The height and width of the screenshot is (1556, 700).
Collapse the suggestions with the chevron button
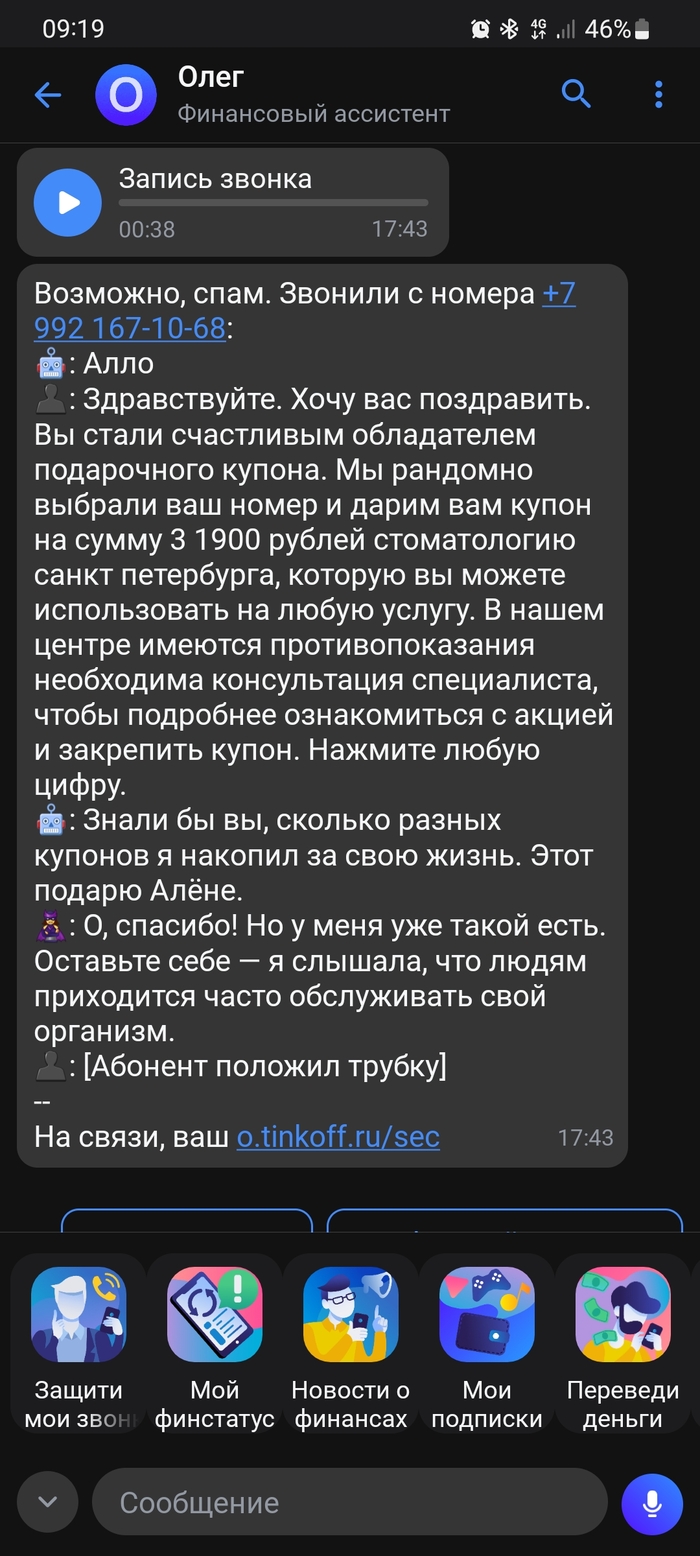pyautogui.click(x=47, y=1502)
